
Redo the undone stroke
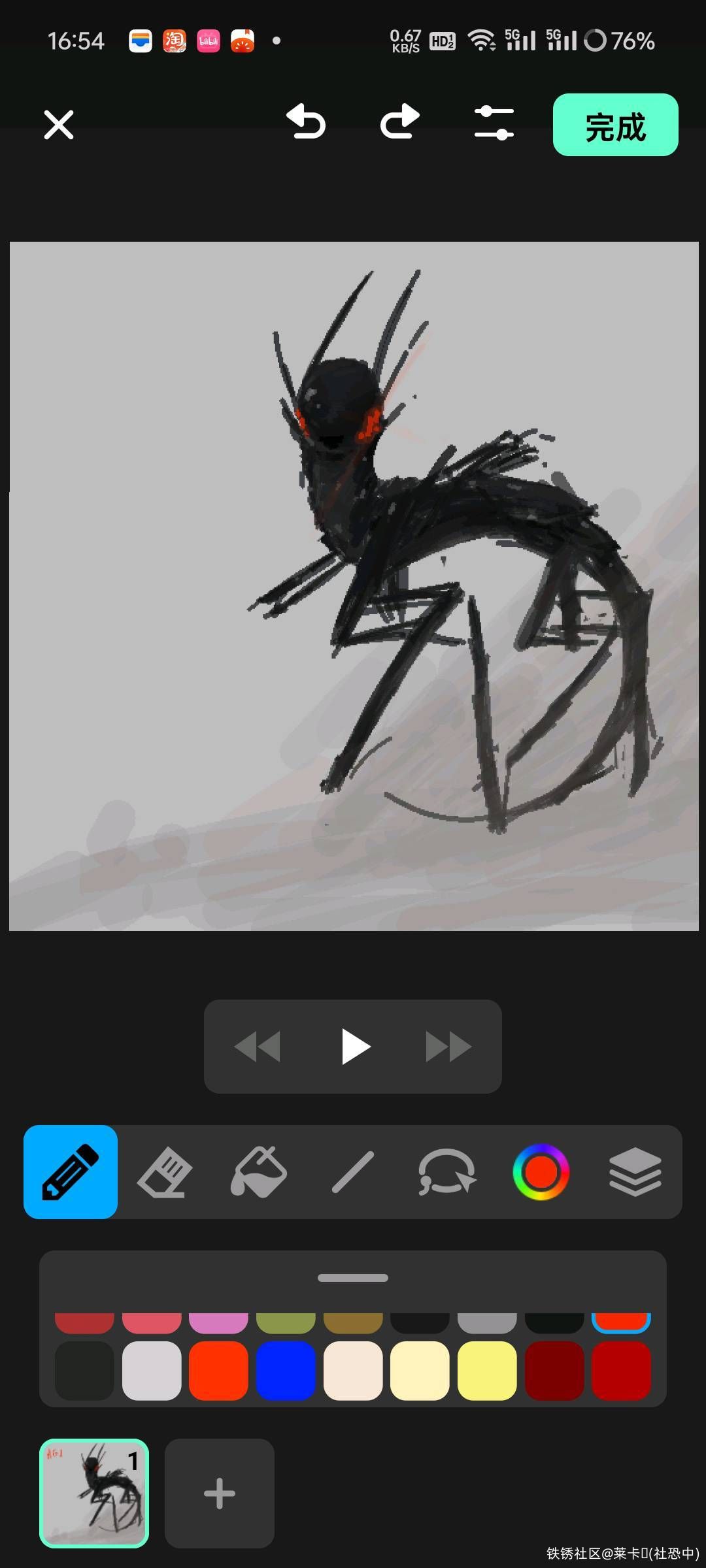pyautogui.click(x=400, y=122)
